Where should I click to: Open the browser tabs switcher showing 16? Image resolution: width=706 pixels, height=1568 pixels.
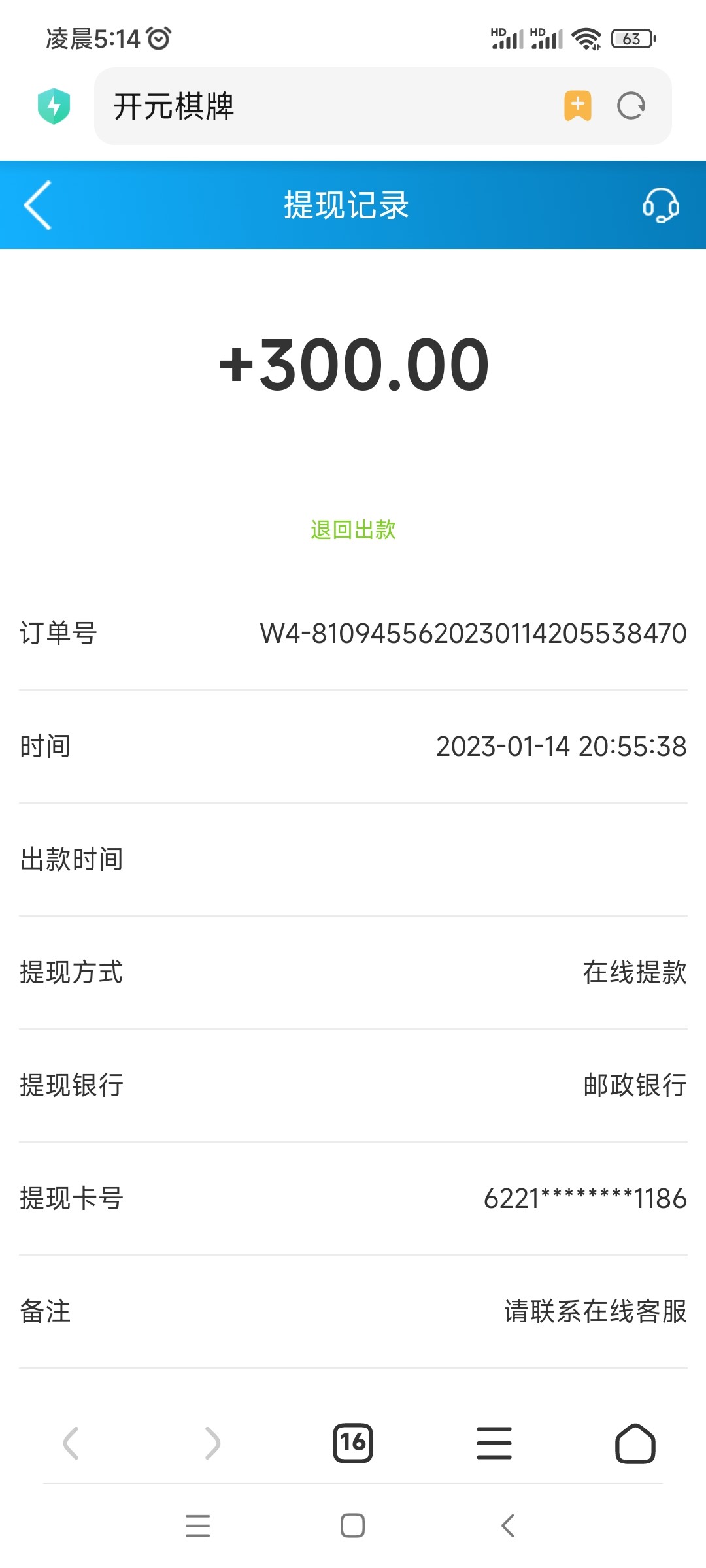click(353, 1443)
